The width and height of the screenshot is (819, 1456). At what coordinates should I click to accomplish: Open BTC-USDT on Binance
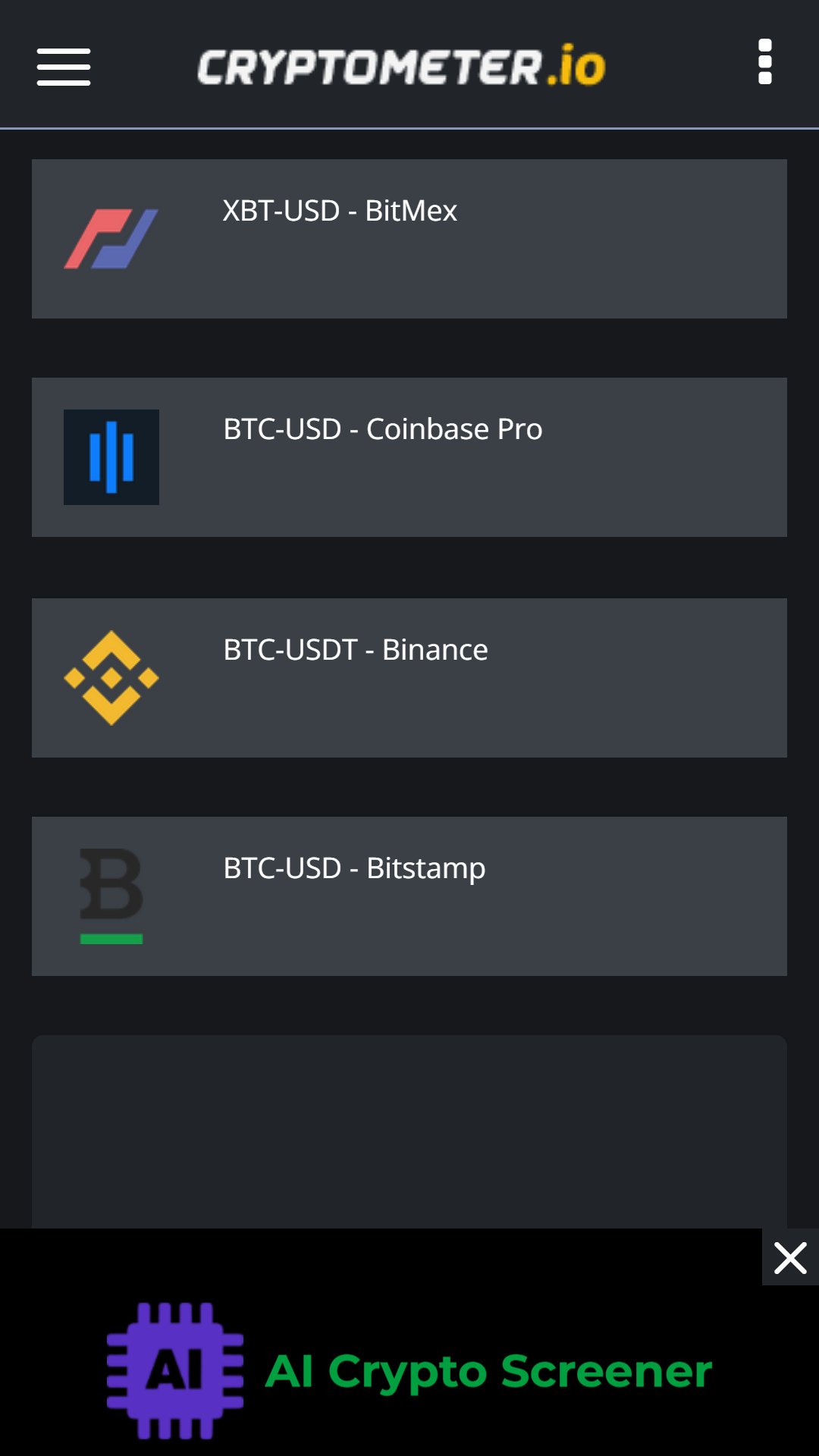point(409,678)
